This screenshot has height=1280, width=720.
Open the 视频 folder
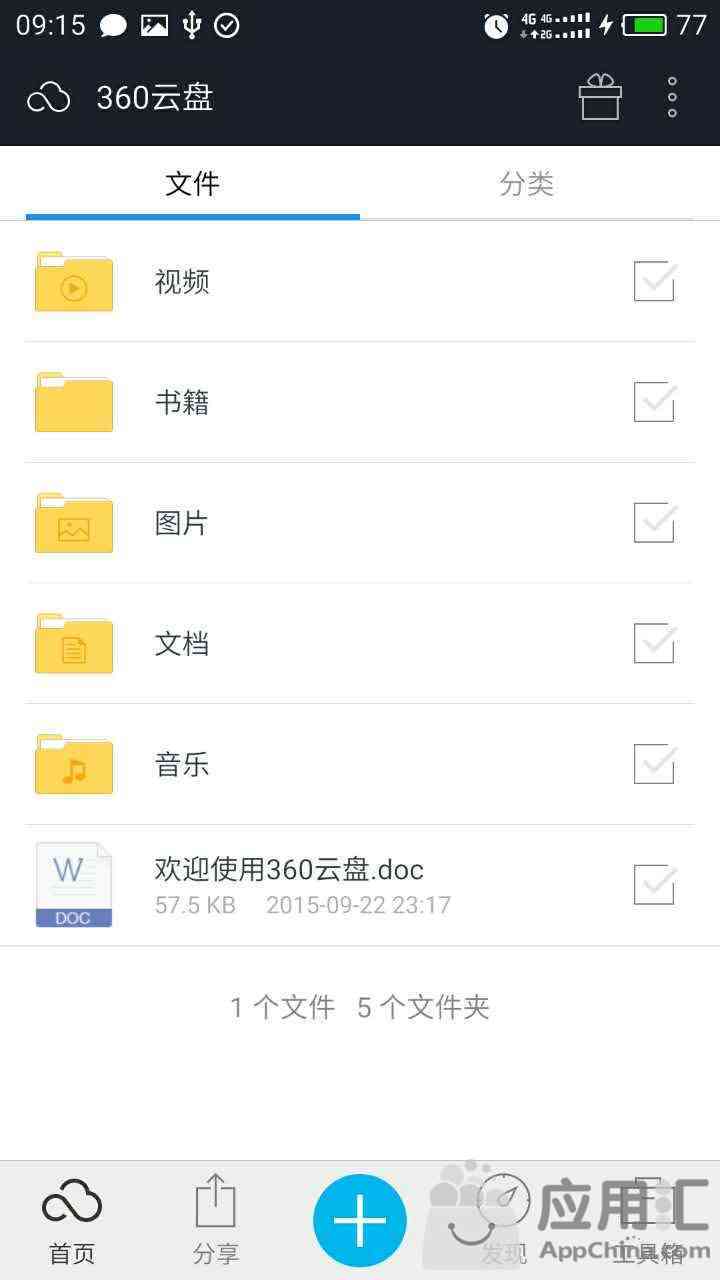coord(360,282)
